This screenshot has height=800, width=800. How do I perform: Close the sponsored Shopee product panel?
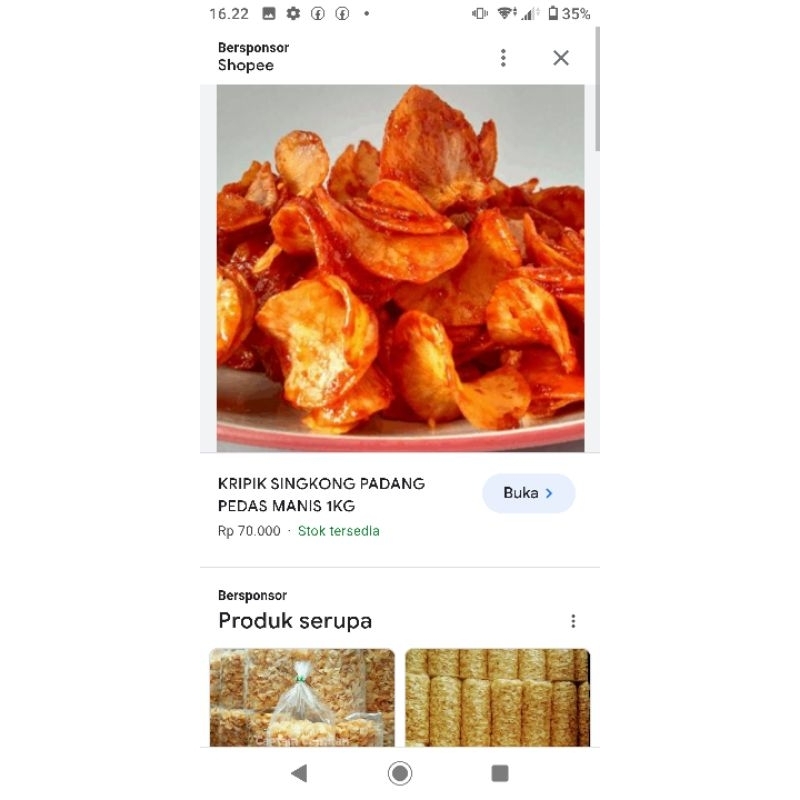(561, 58)
